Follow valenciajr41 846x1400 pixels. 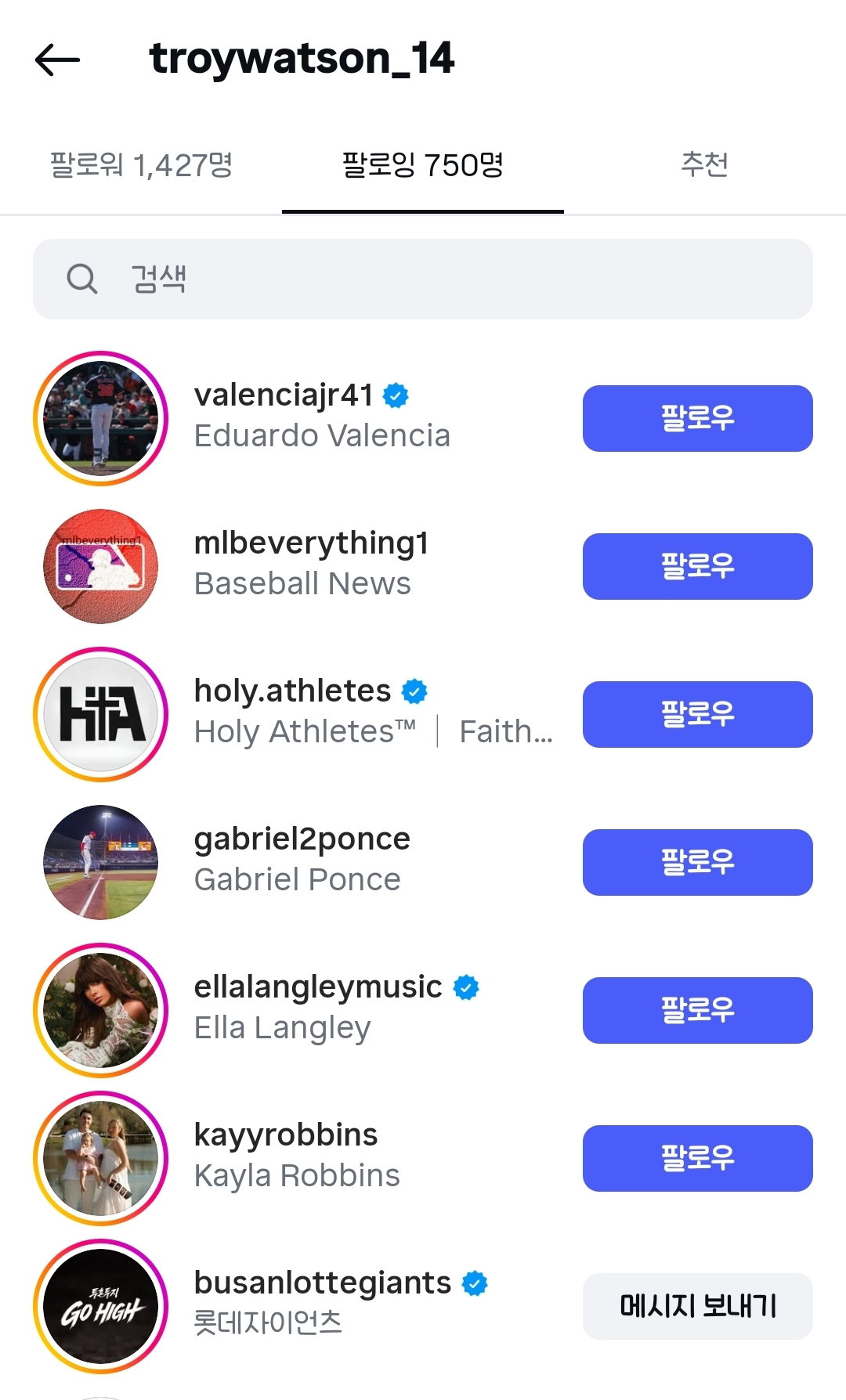click(698, 418)
